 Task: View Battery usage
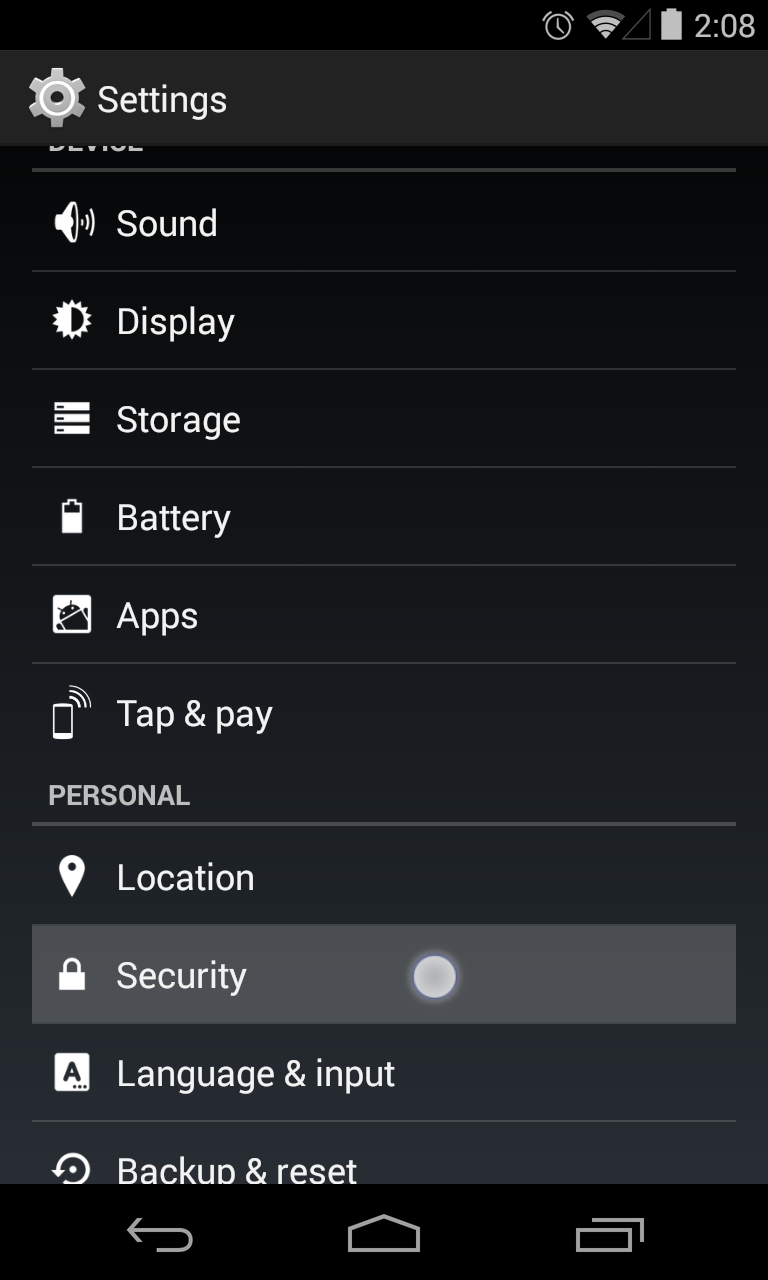(x=384, y=517)
